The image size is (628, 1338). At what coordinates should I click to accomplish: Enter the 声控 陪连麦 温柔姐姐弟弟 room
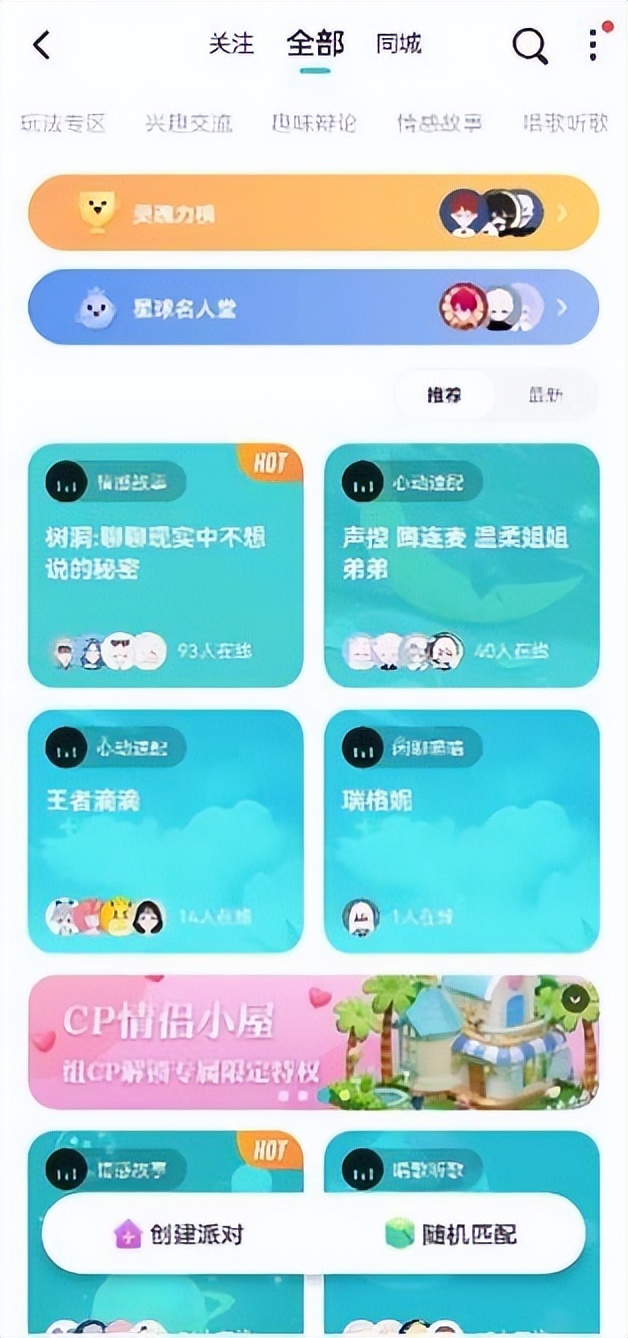pyautogui.click(x=462, y=565)
